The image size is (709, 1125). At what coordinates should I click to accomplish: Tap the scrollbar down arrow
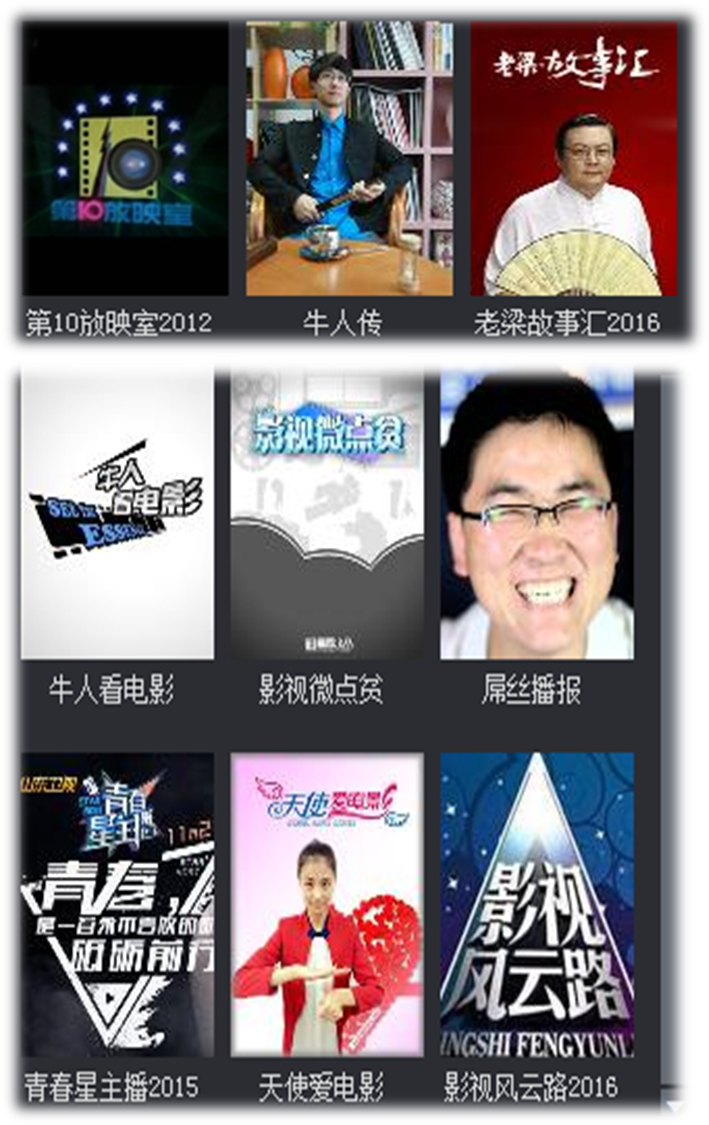point(677,1106)
